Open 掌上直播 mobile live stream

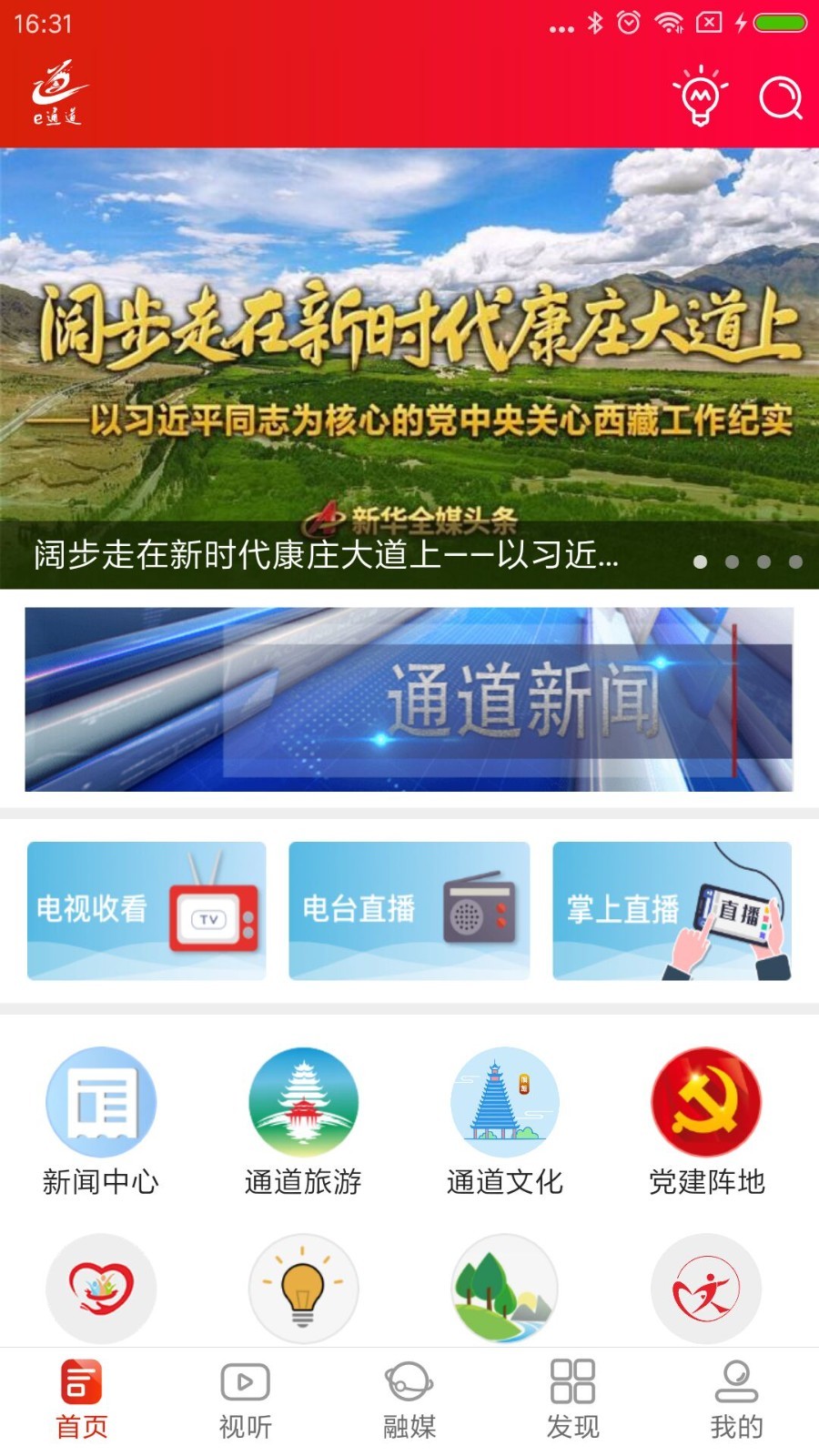click(672, 910)
